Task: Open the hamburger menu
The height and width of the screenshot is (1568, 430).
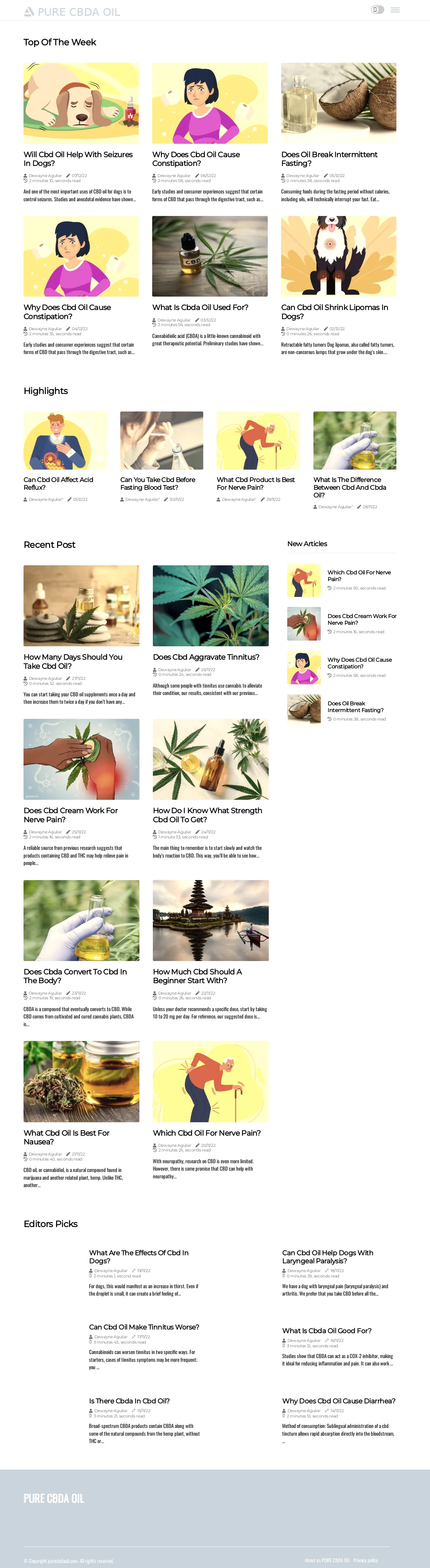Action: (x=395, y=10)
